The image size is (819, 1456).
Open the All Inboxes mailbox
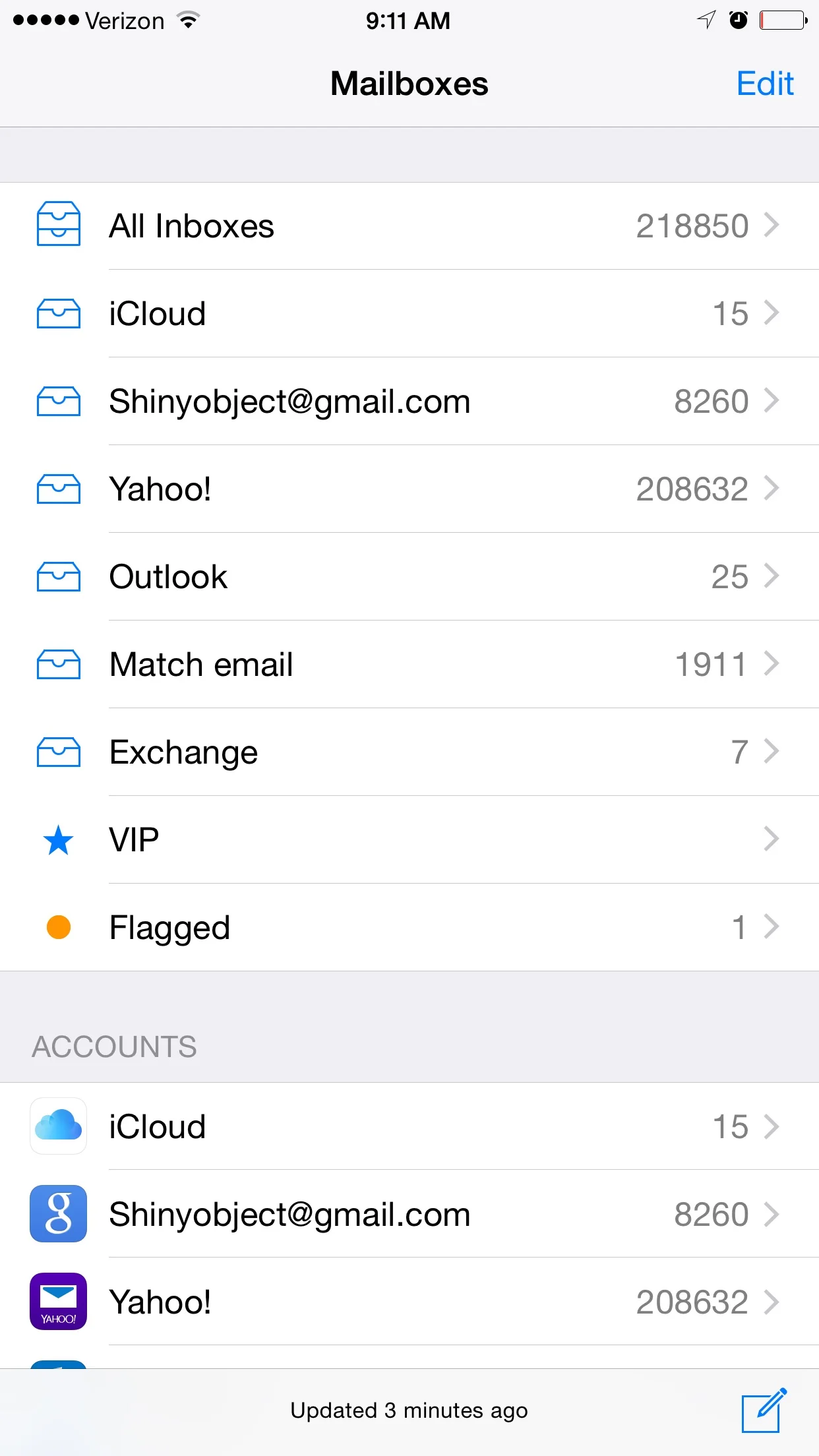409,226
